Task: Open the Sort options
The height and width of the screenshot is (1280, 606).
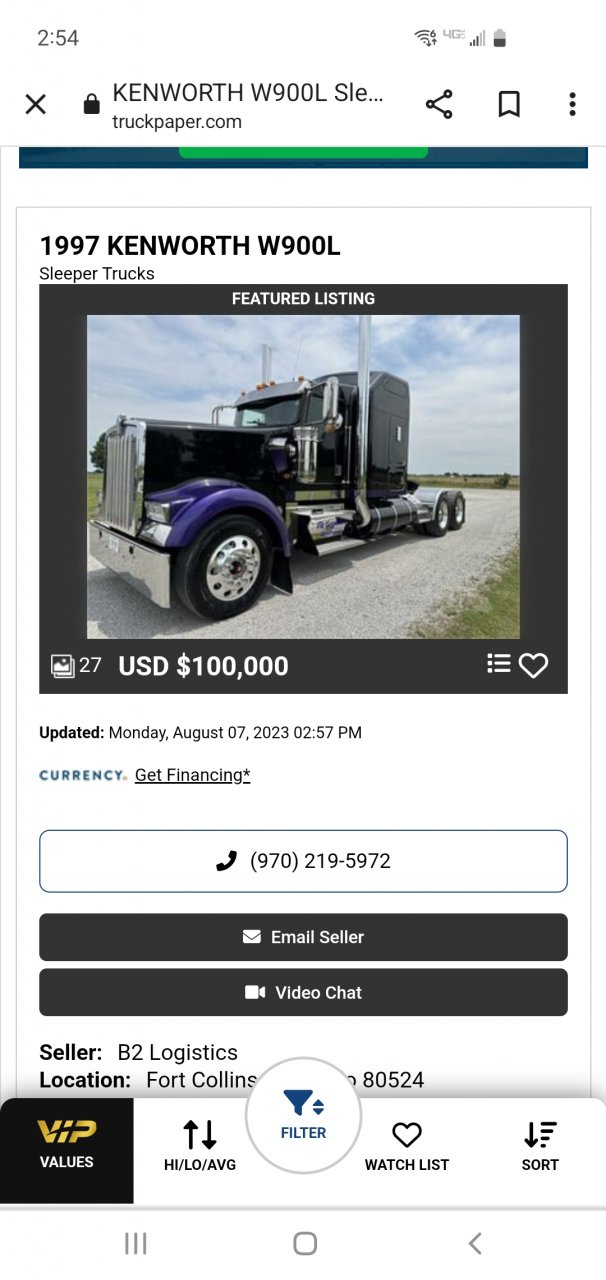Action: [x=540, y=1146]
